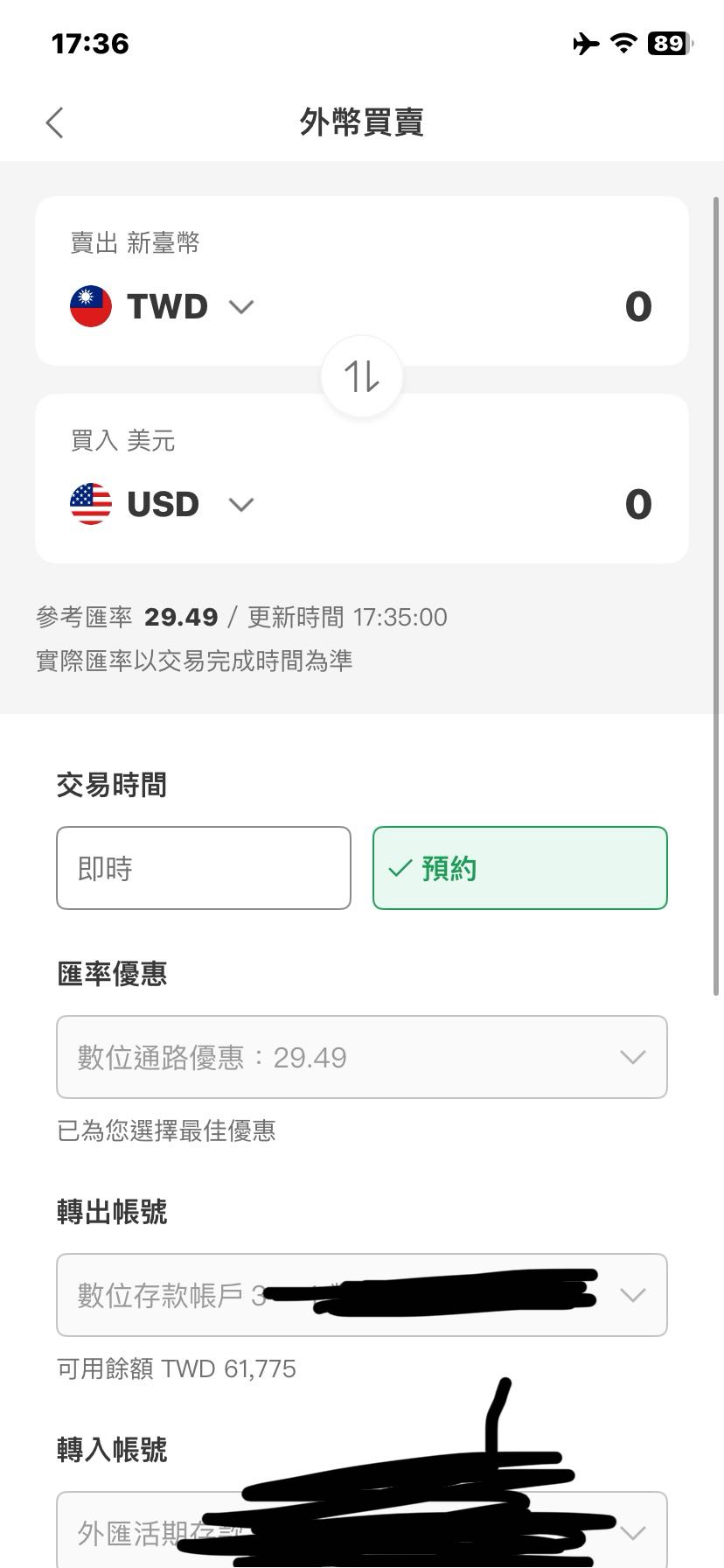This screenshot has height=1568, width=724.
Task: Select 預約 as transaction time
Action: [x=520, y=868]
